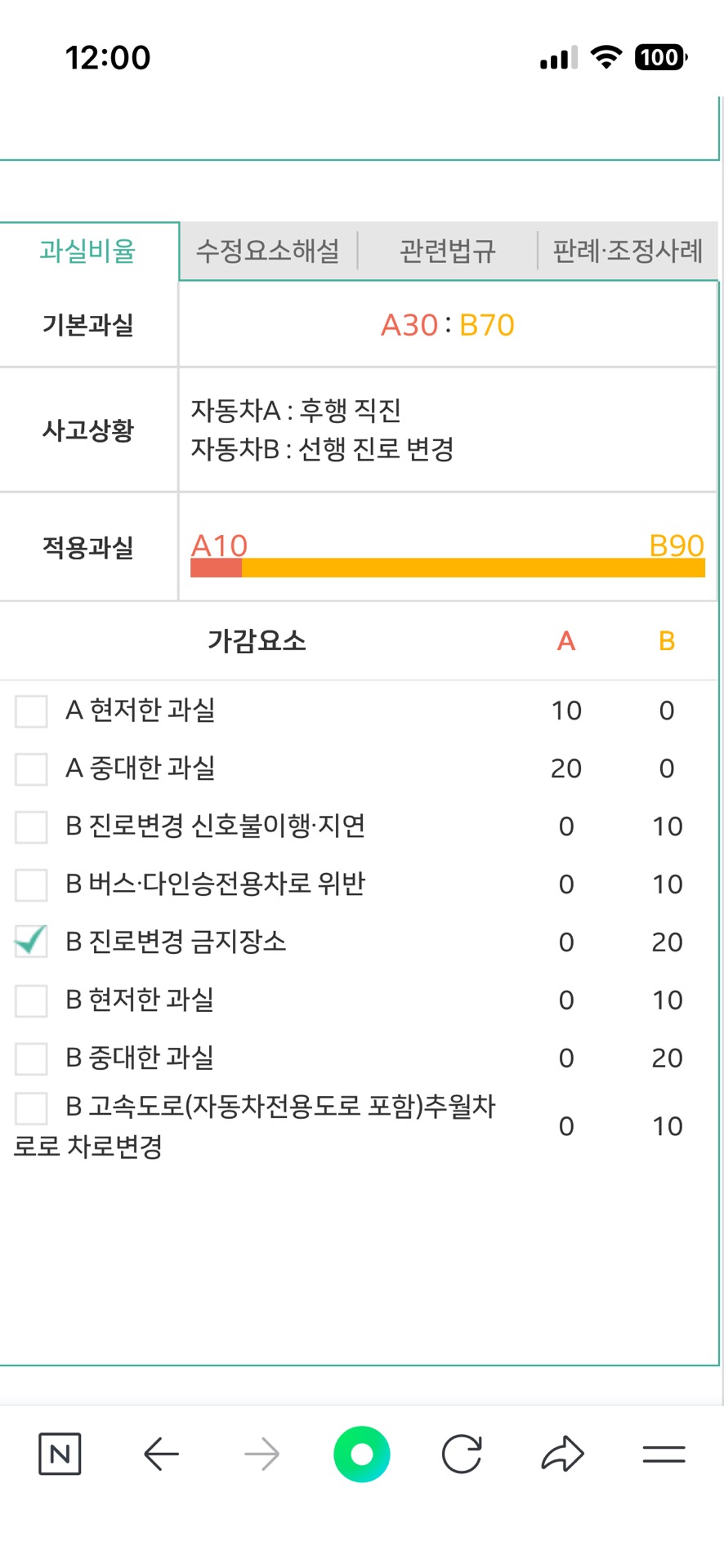
Task: Check B 고속도로 추월차로 차로변경 checkbox
Action: click(x=31, y=1108)
